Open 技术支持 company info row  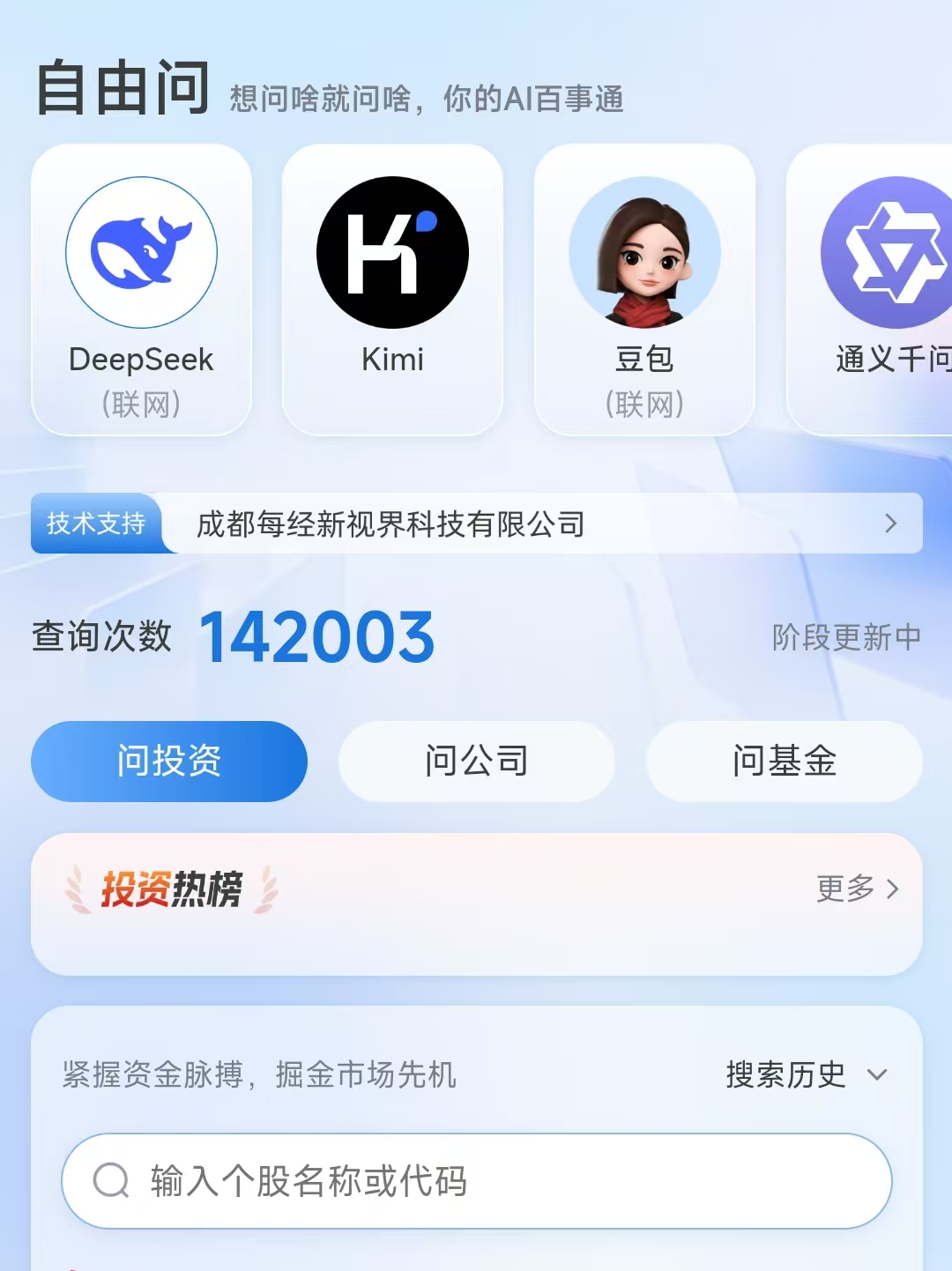[x=476, y=524]
